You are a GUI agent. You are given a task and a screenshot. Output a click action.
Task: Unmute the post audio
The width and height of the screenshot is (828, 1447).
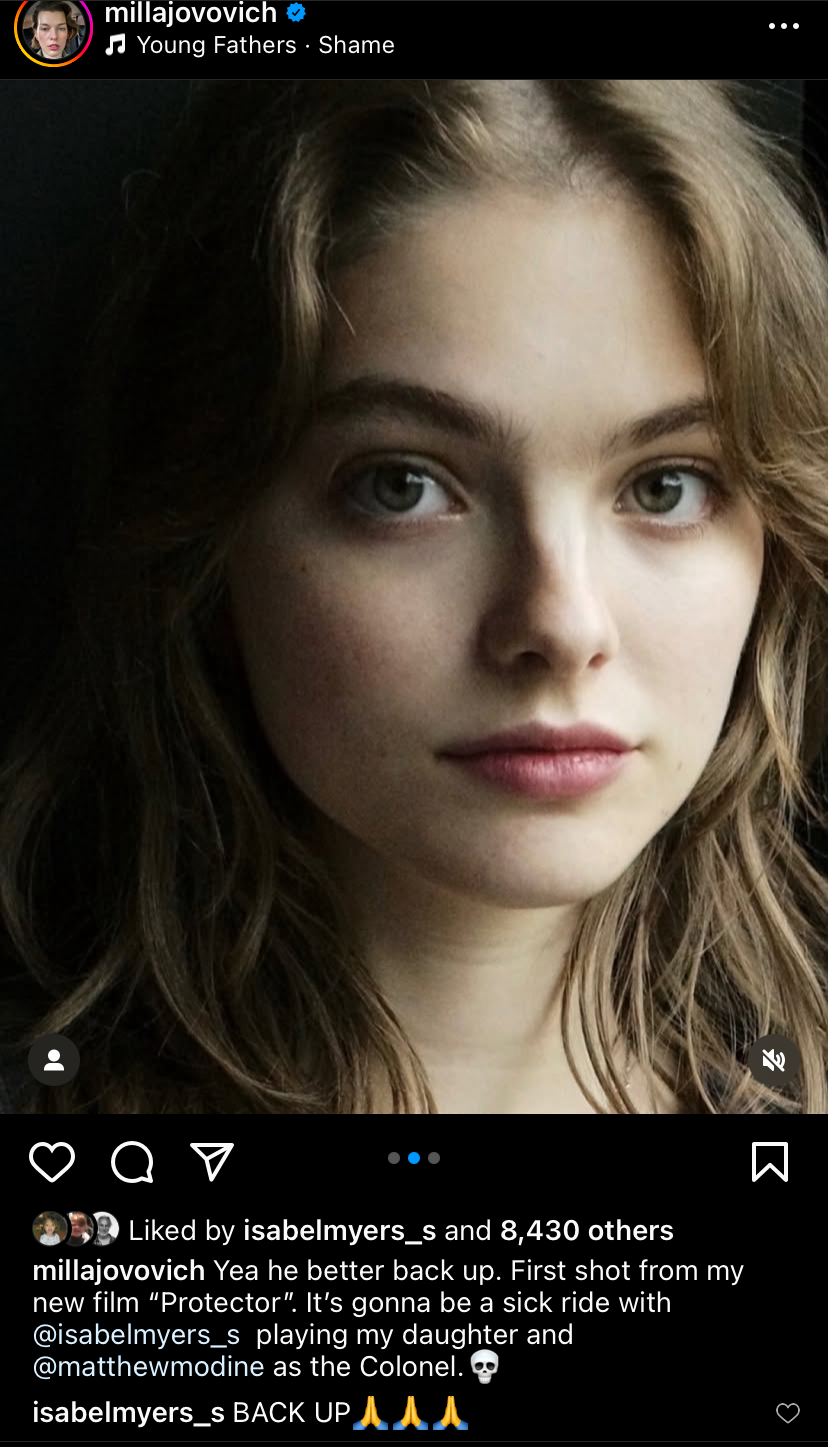774,1060
